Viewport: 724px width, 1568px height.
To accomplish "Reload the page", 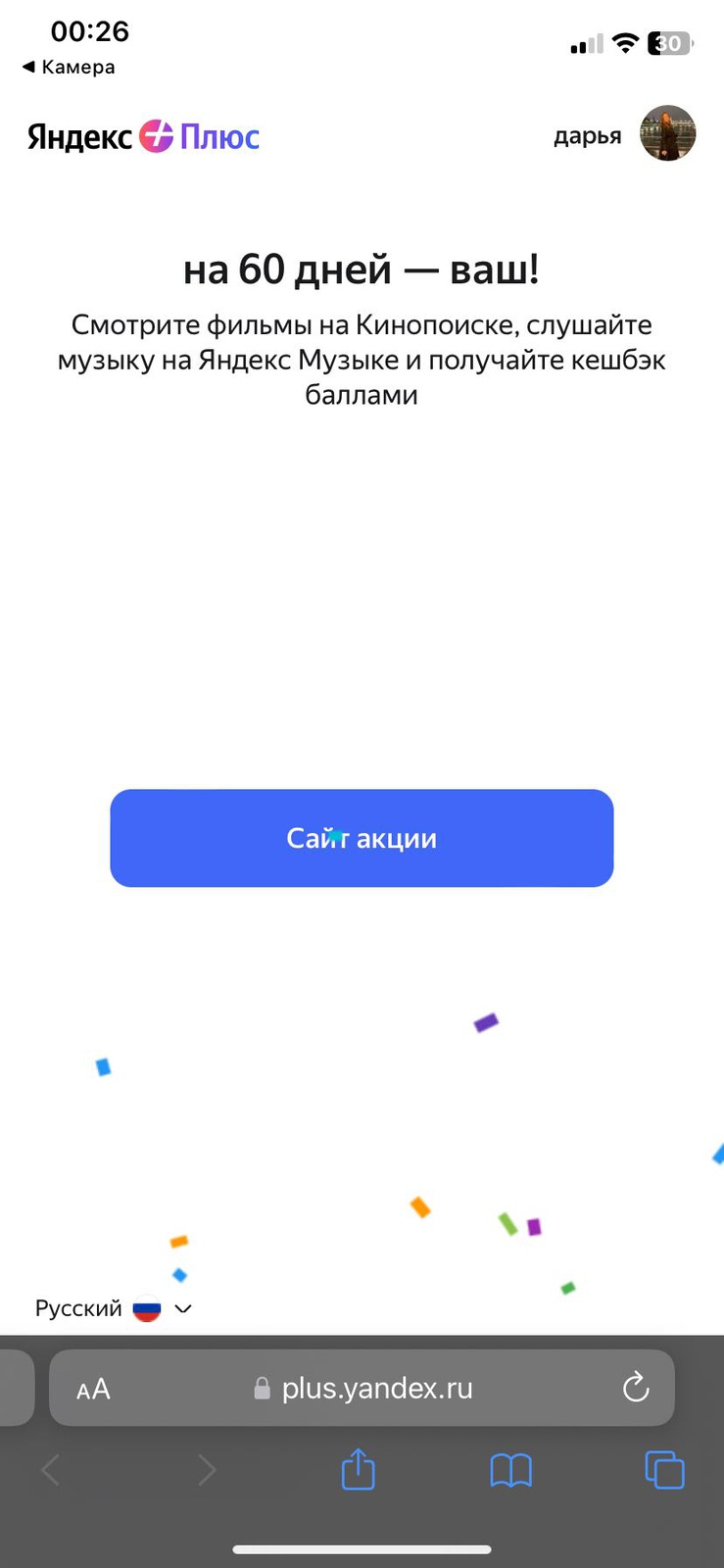I will pyautogui.click(x=636, y=1388).
